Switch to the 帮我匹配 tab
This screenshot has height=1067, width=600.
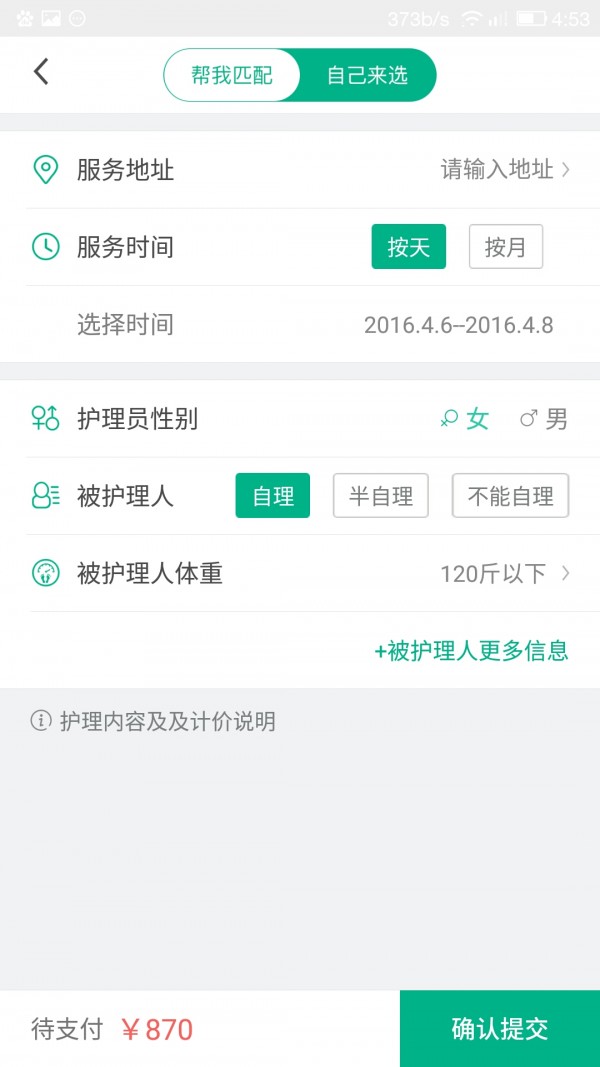point(232,76)
